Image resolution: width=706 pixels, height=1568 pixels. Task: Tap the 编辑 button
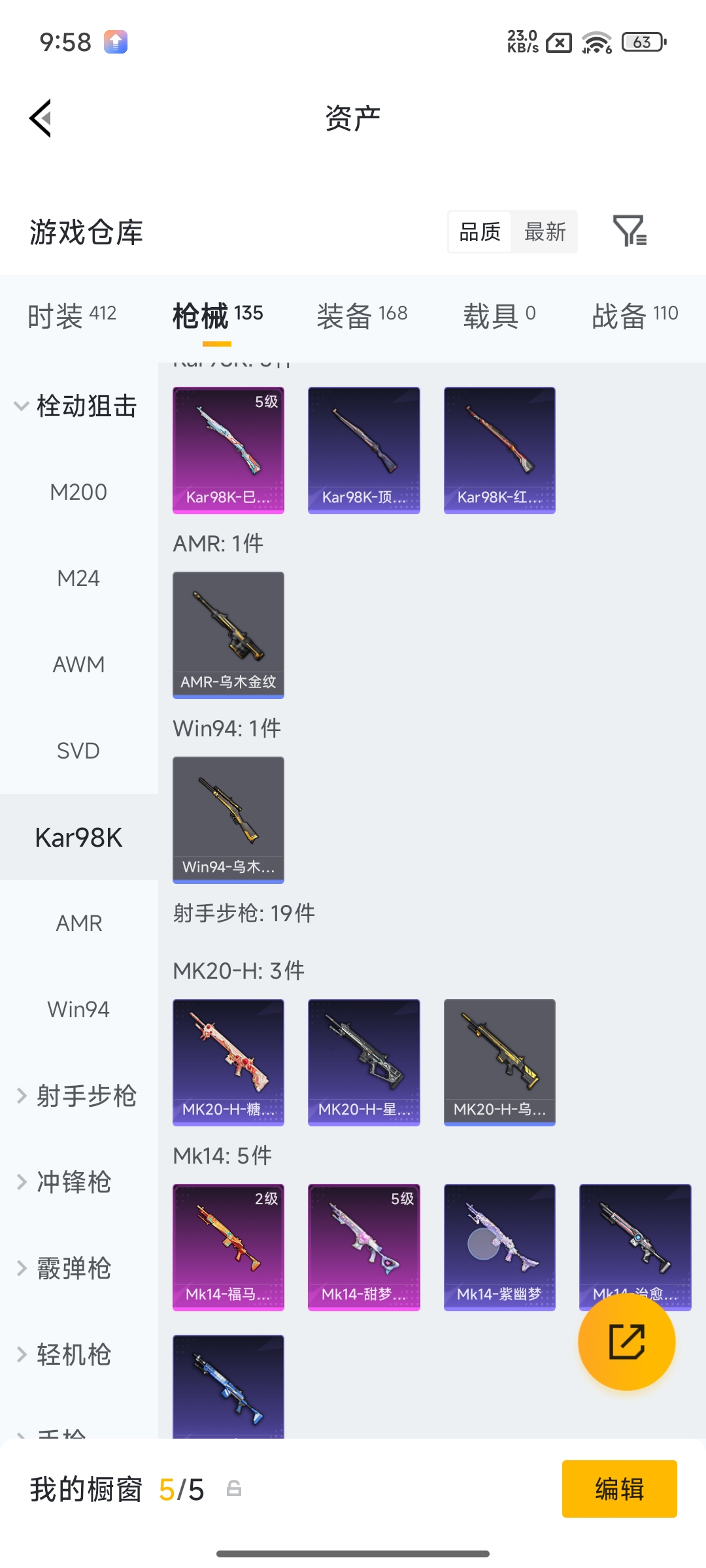pyautogui.click(x=619, y=1489)
